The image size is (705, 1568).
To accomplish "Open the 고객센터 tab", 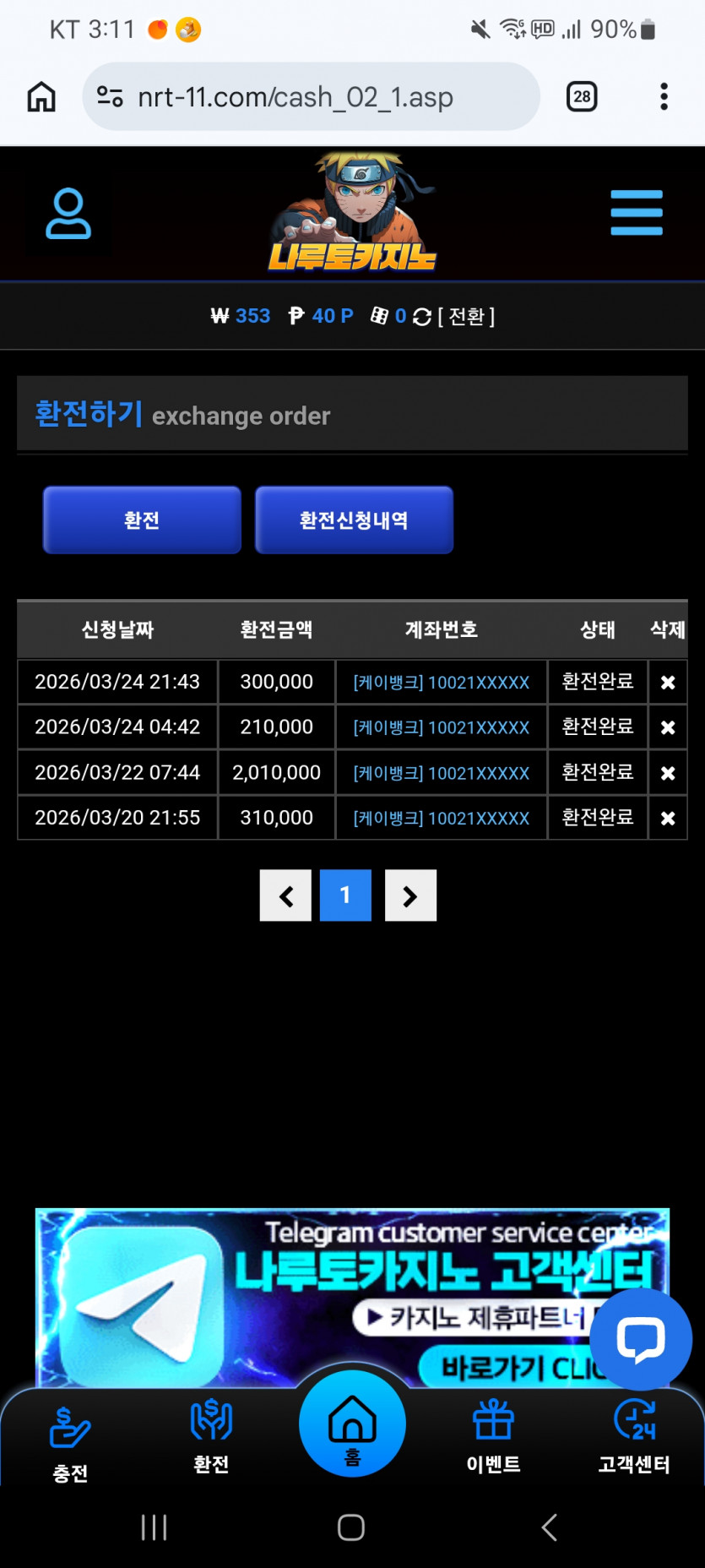I will click(634, 1436).
